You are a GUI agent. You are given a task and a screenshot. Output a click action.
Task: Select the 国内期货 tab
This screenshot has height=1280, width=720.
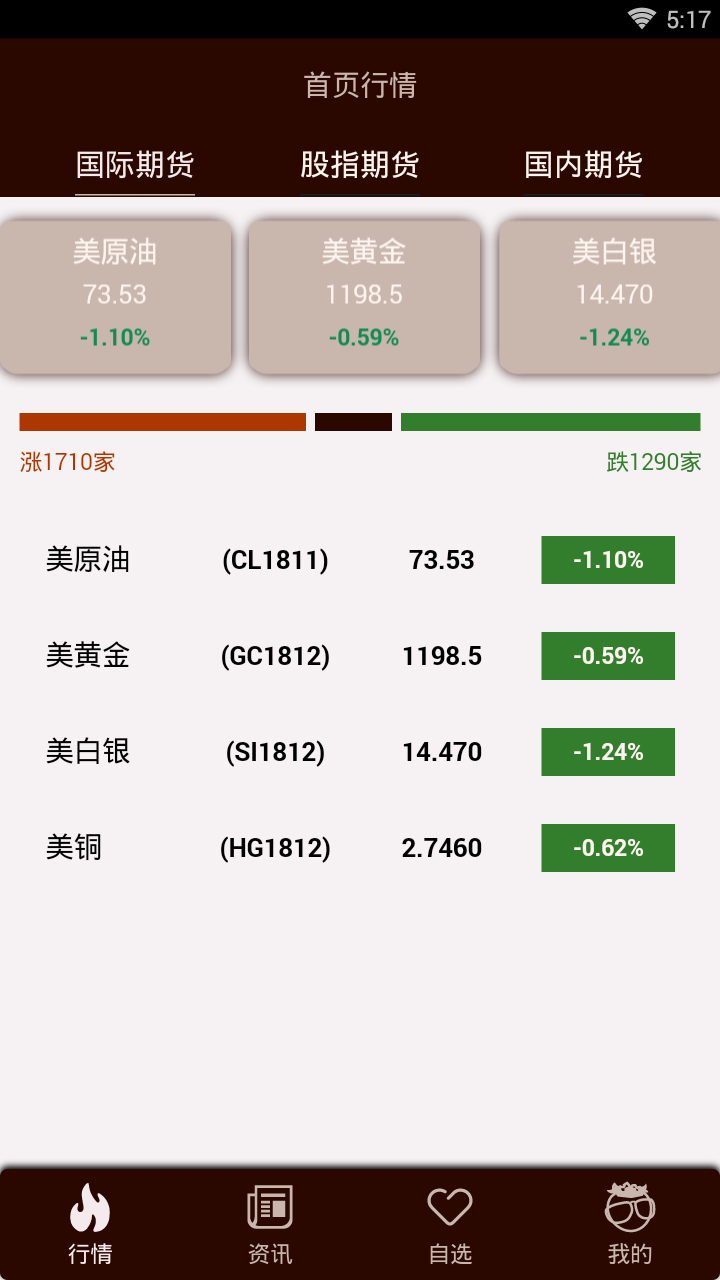click(x=583, y=164)
